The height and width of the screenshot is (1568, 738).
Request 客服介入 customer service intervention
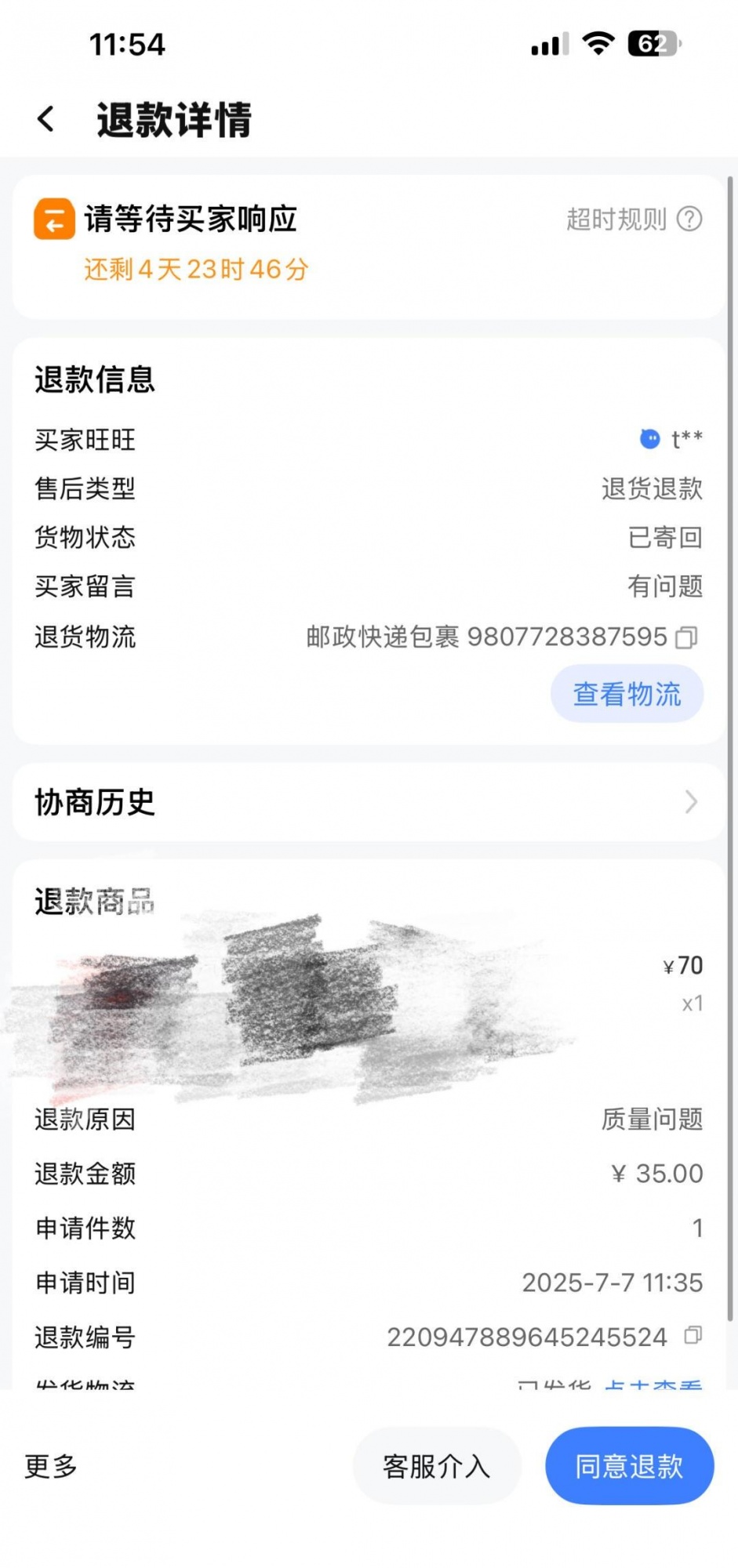[437, 1465]
